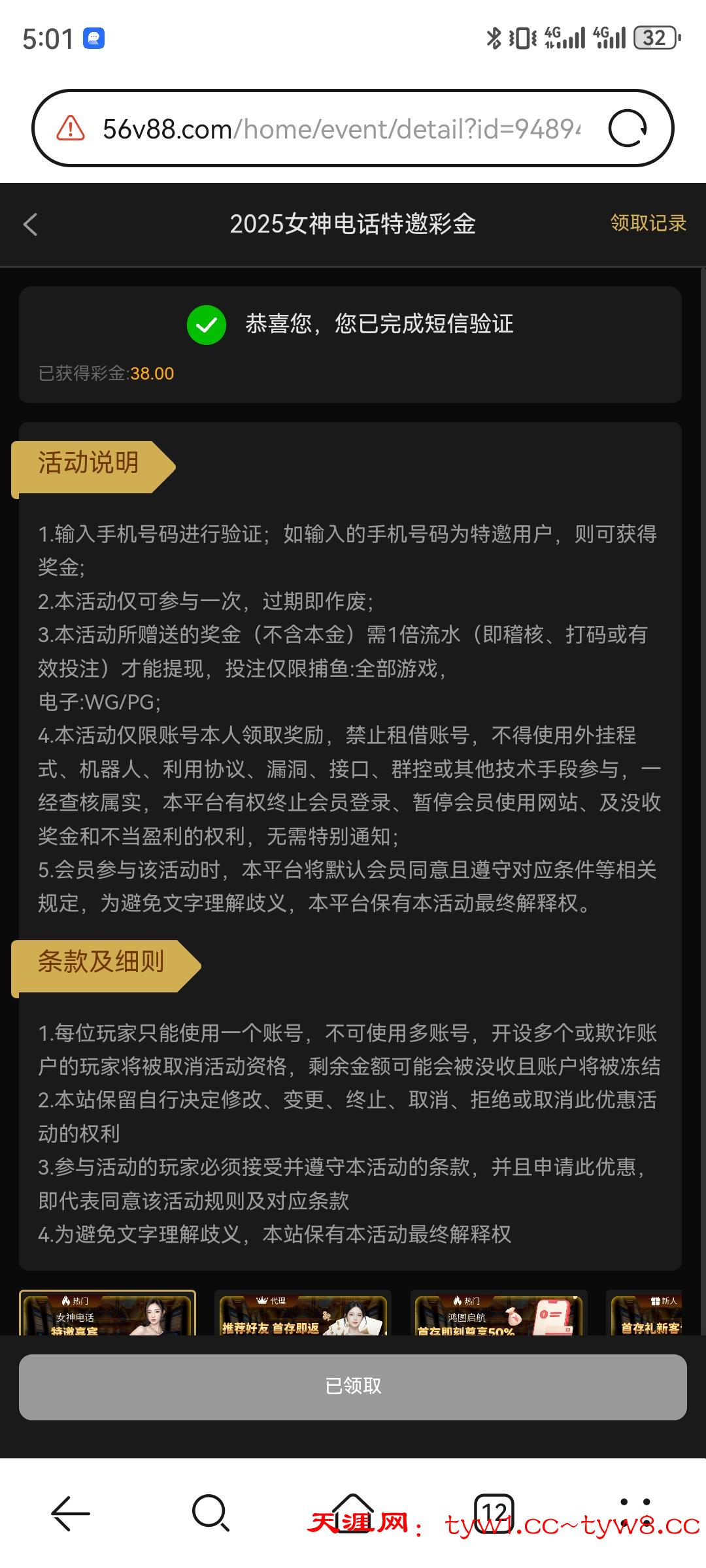
Task: Reload the page with the refresh icon
Action: point(627,129)
